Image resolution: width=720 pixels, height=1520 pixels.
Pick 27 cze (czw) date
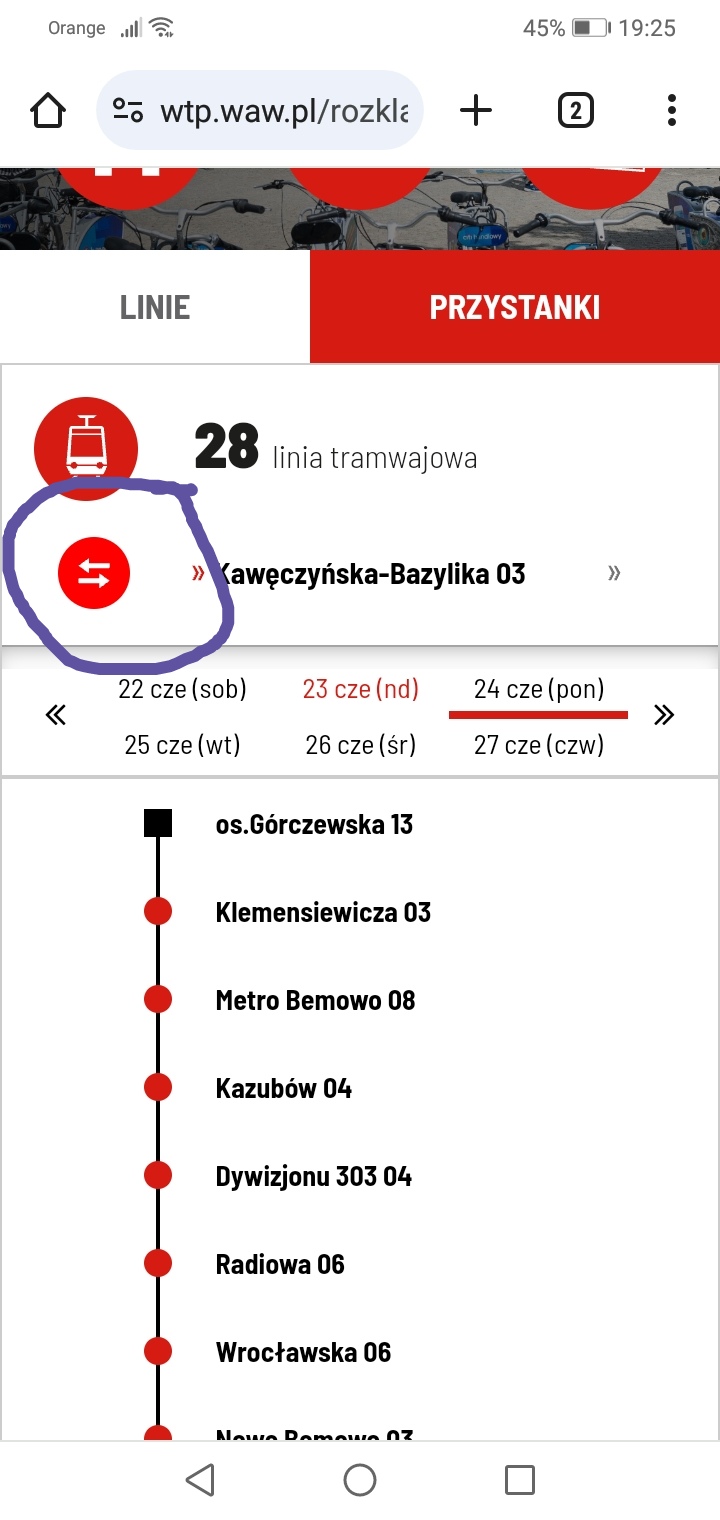(539, 745)
